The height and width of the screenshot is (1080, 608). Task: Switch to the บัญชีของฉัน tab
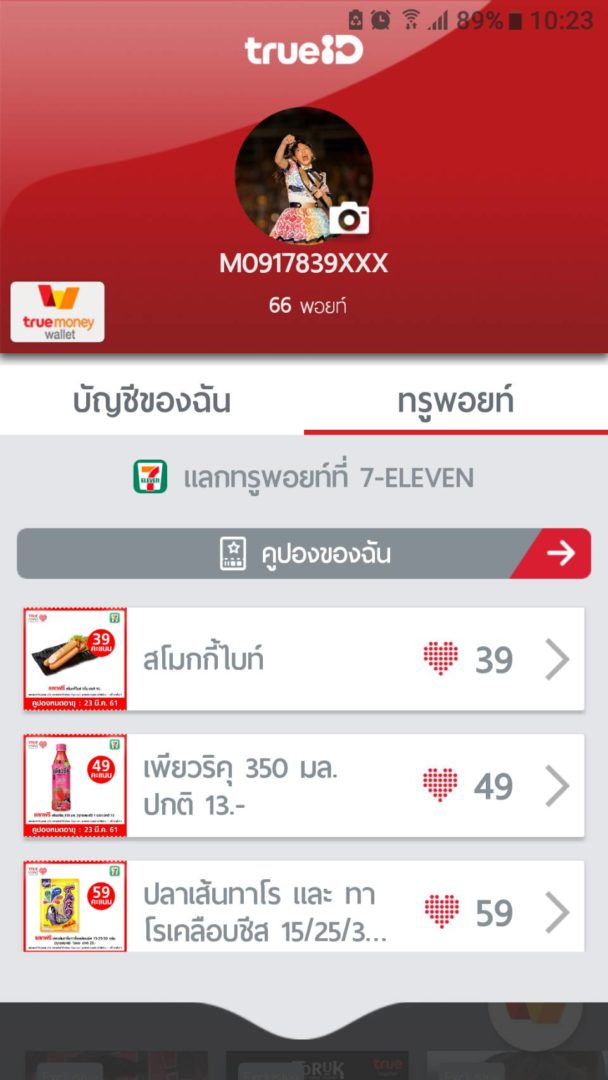[152, 402]
